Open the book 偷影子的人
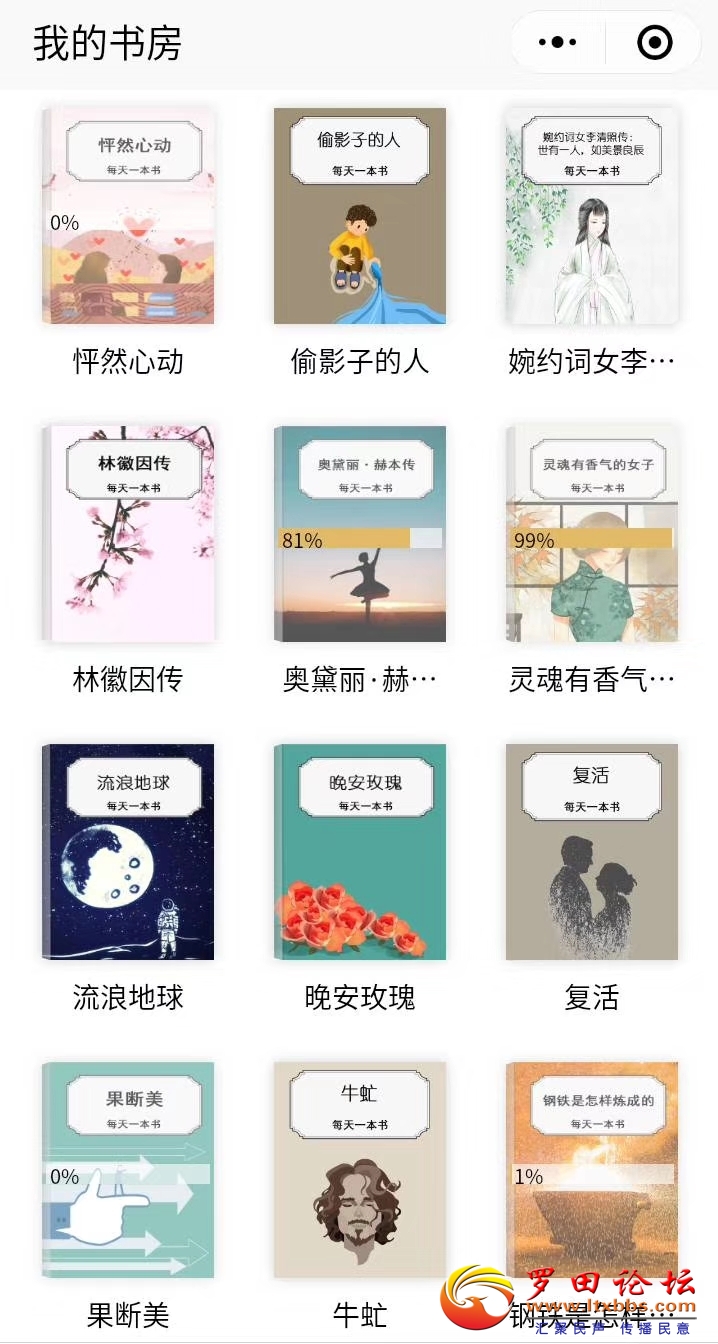The height and width of the screenshot is (1344, 718). point(360,216)
